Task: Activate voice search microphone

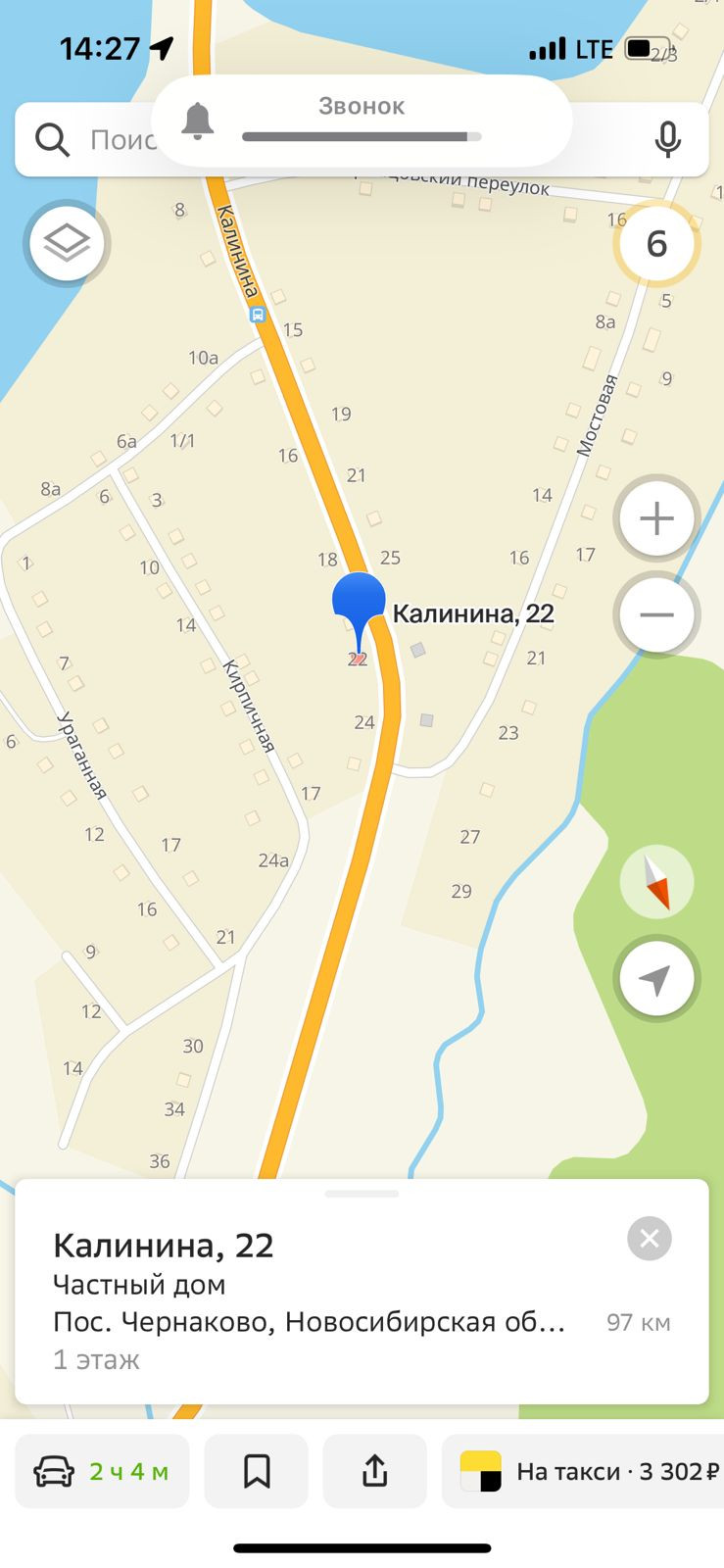Action: coord(668,140)
